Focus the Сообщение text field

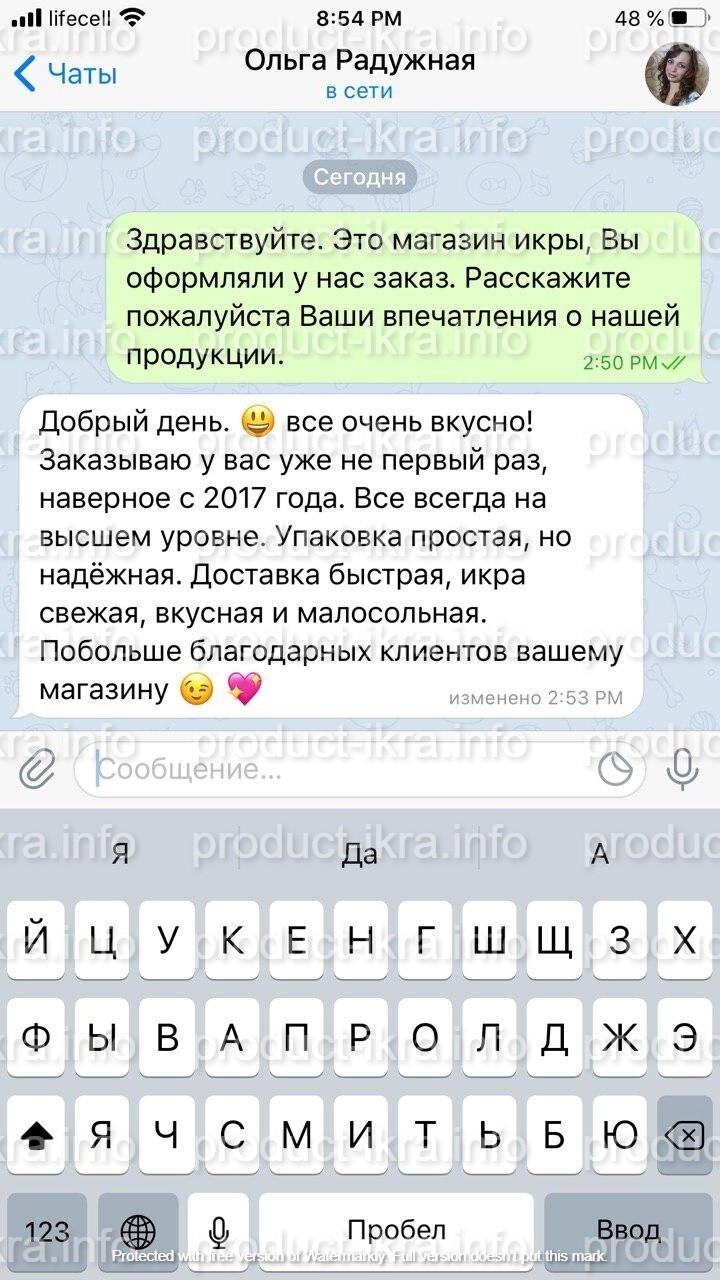point(330,770)
